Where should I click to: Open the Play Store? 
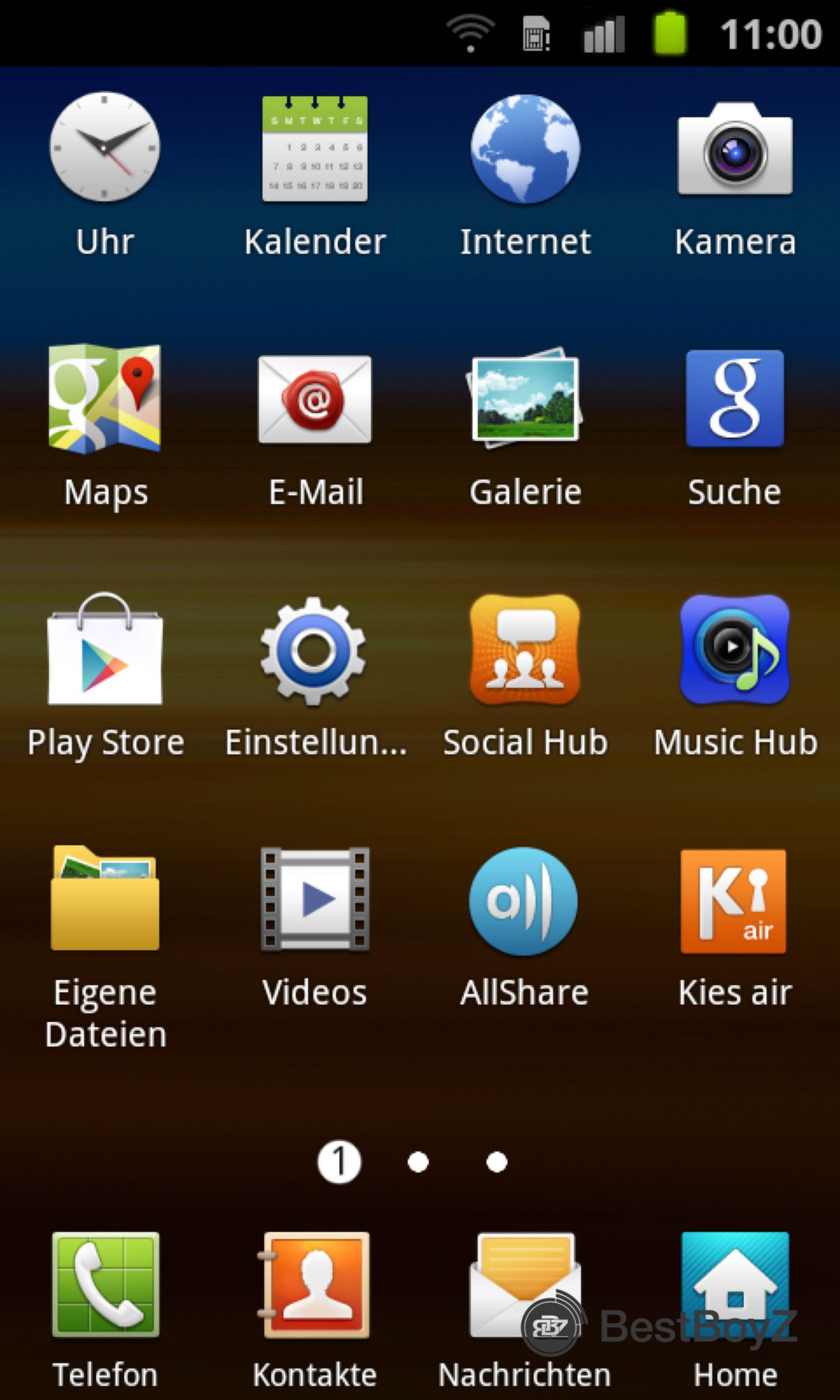[105, 651]
